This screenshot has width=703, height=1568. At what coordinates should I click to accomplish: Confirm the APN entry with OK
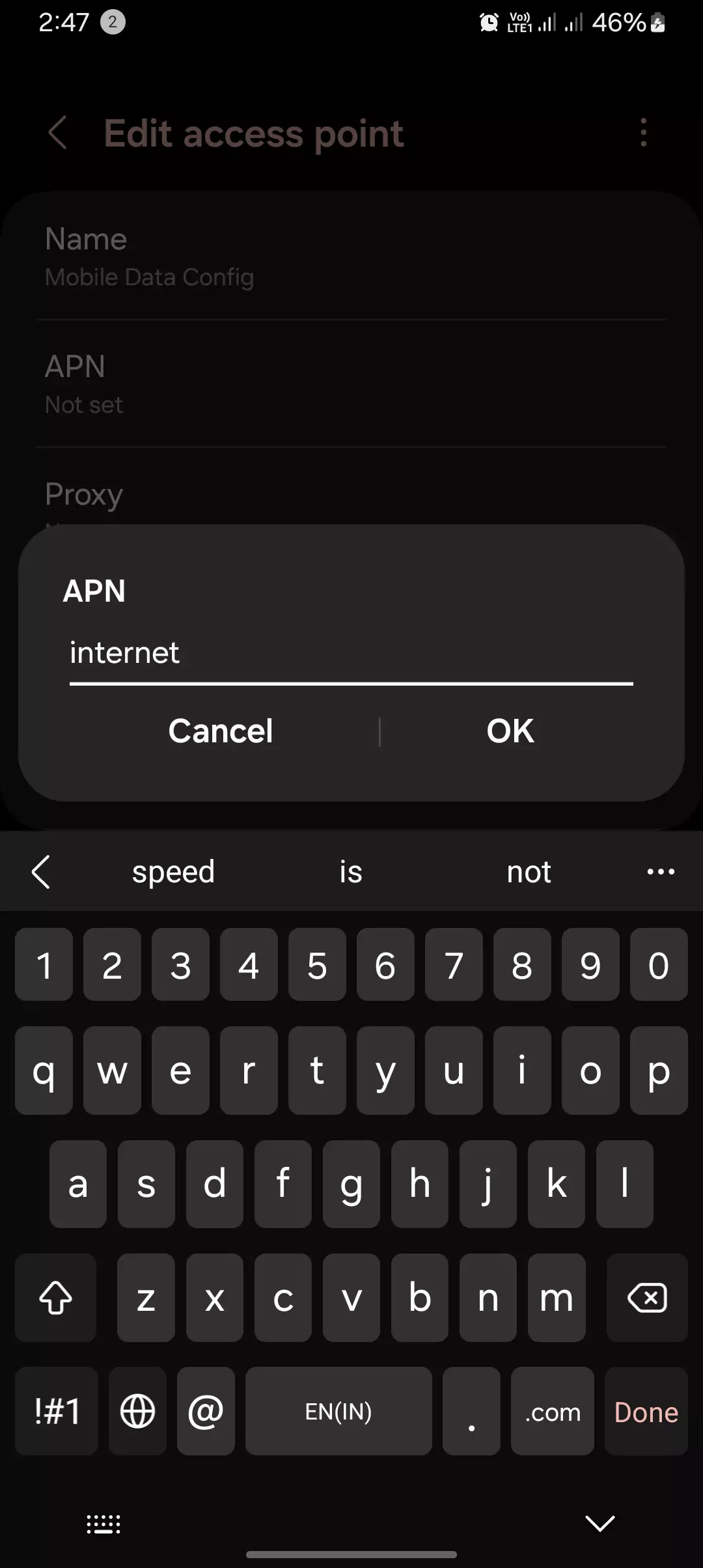(510, 731)
